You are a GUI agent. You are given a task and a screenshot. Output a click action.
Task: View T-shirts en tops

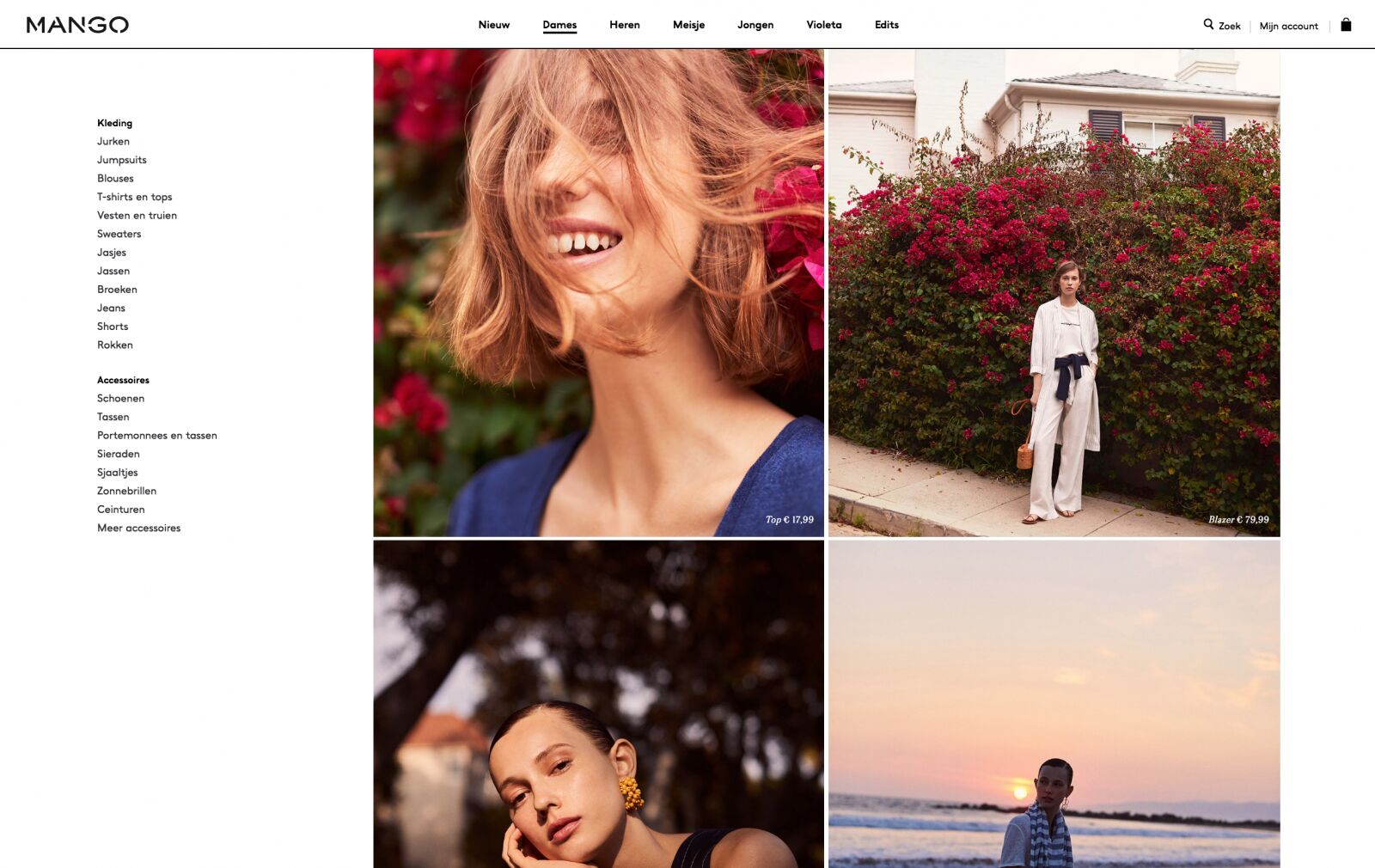(134, 197)
